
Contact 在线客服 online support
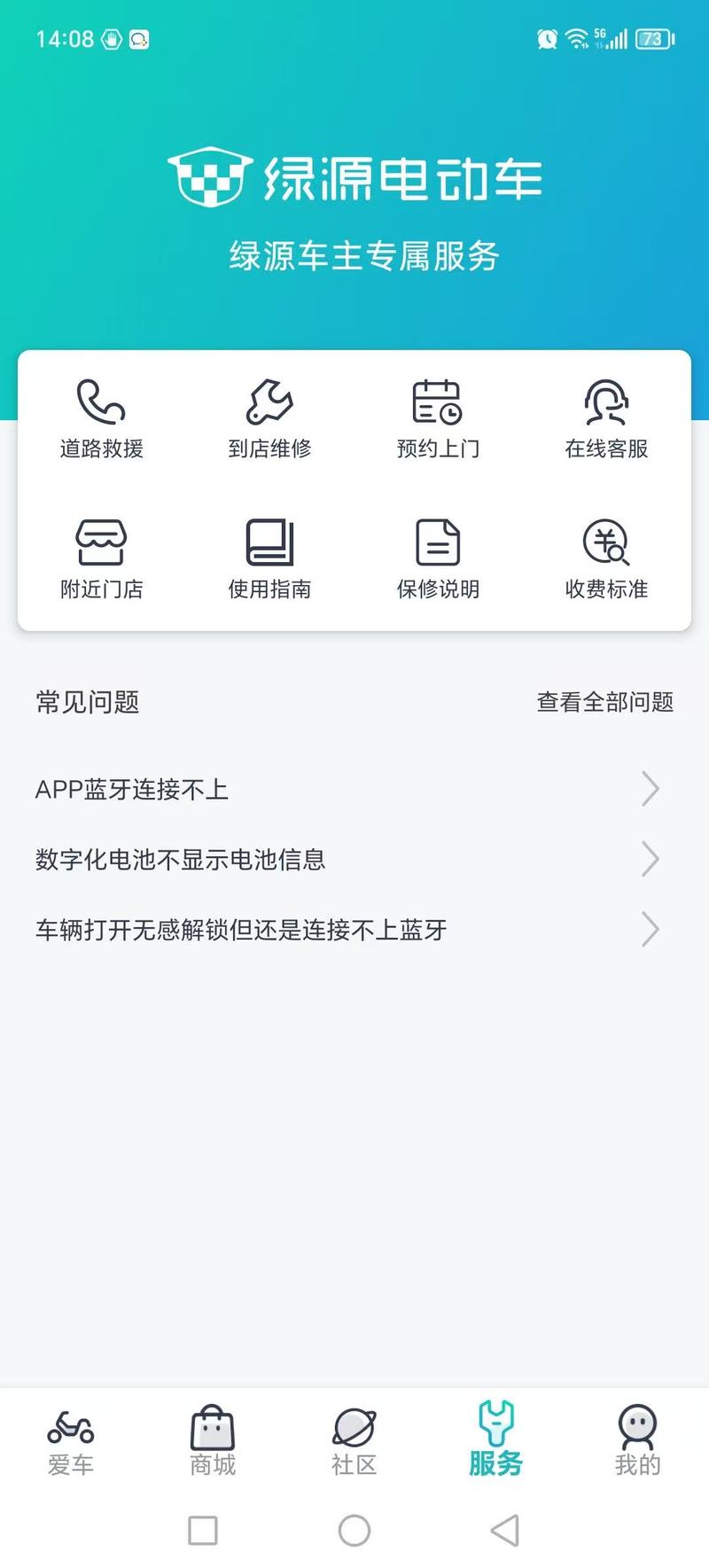pyautogui.click(x=606, y=420)
